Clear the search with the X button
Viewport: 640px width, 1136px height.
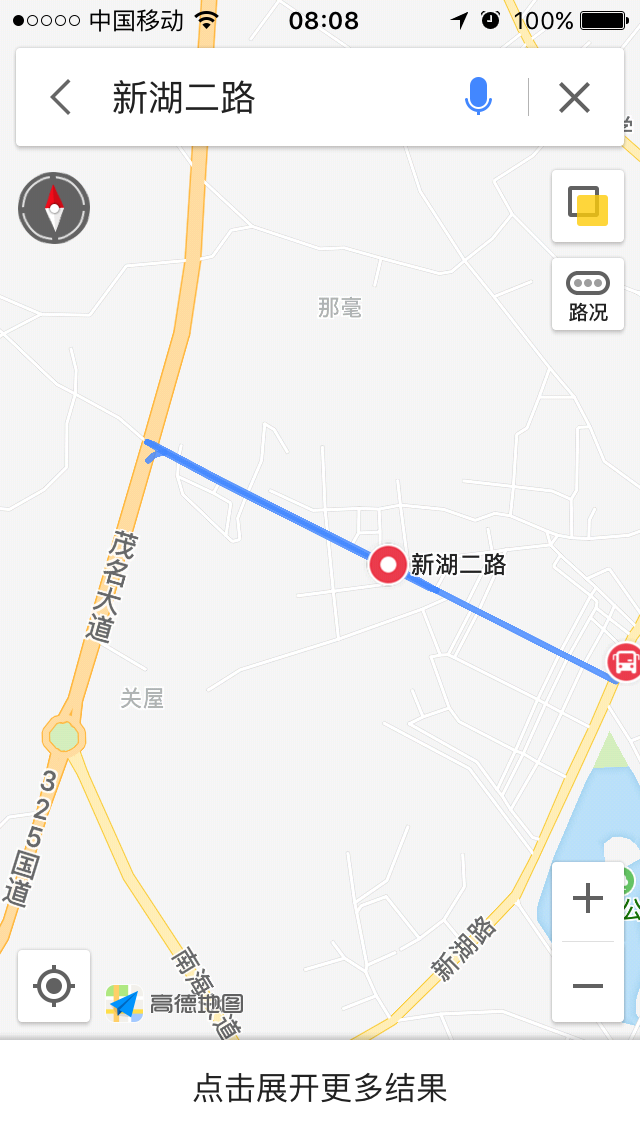coord(574,98)
